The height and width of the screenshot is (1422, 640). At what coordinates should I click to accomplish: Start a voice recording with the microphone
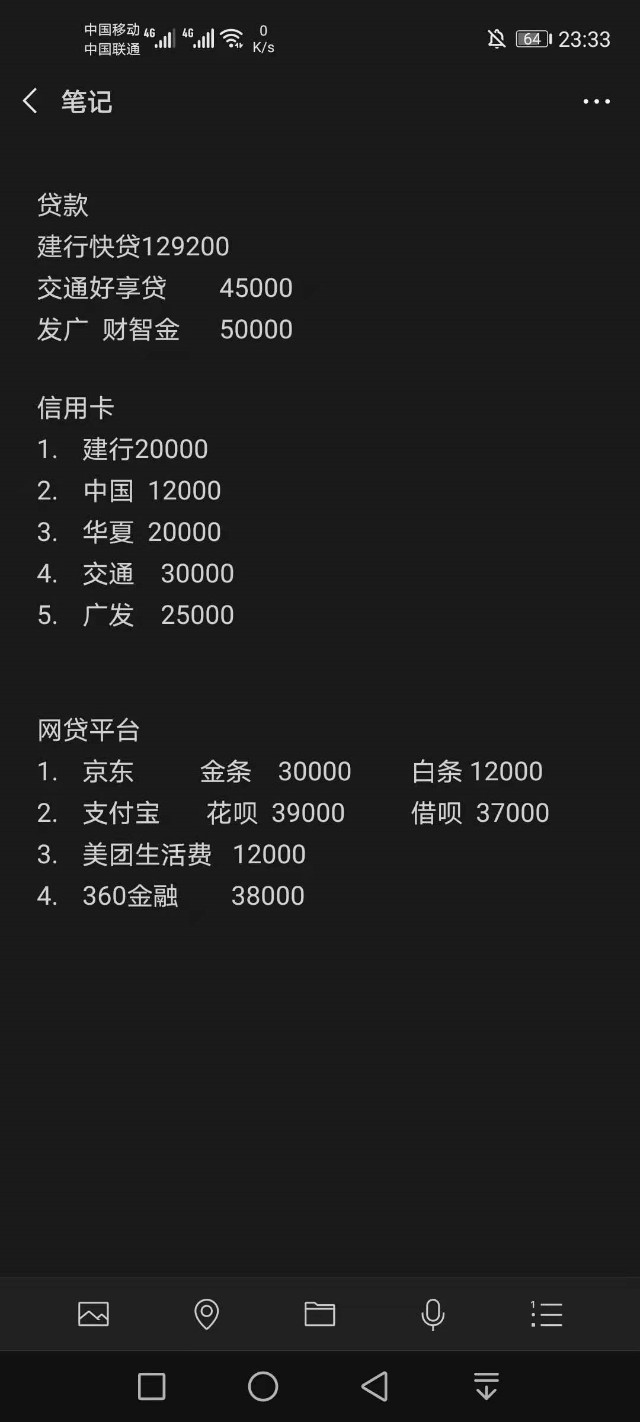pyautogui.click(x=433, y=1314)
